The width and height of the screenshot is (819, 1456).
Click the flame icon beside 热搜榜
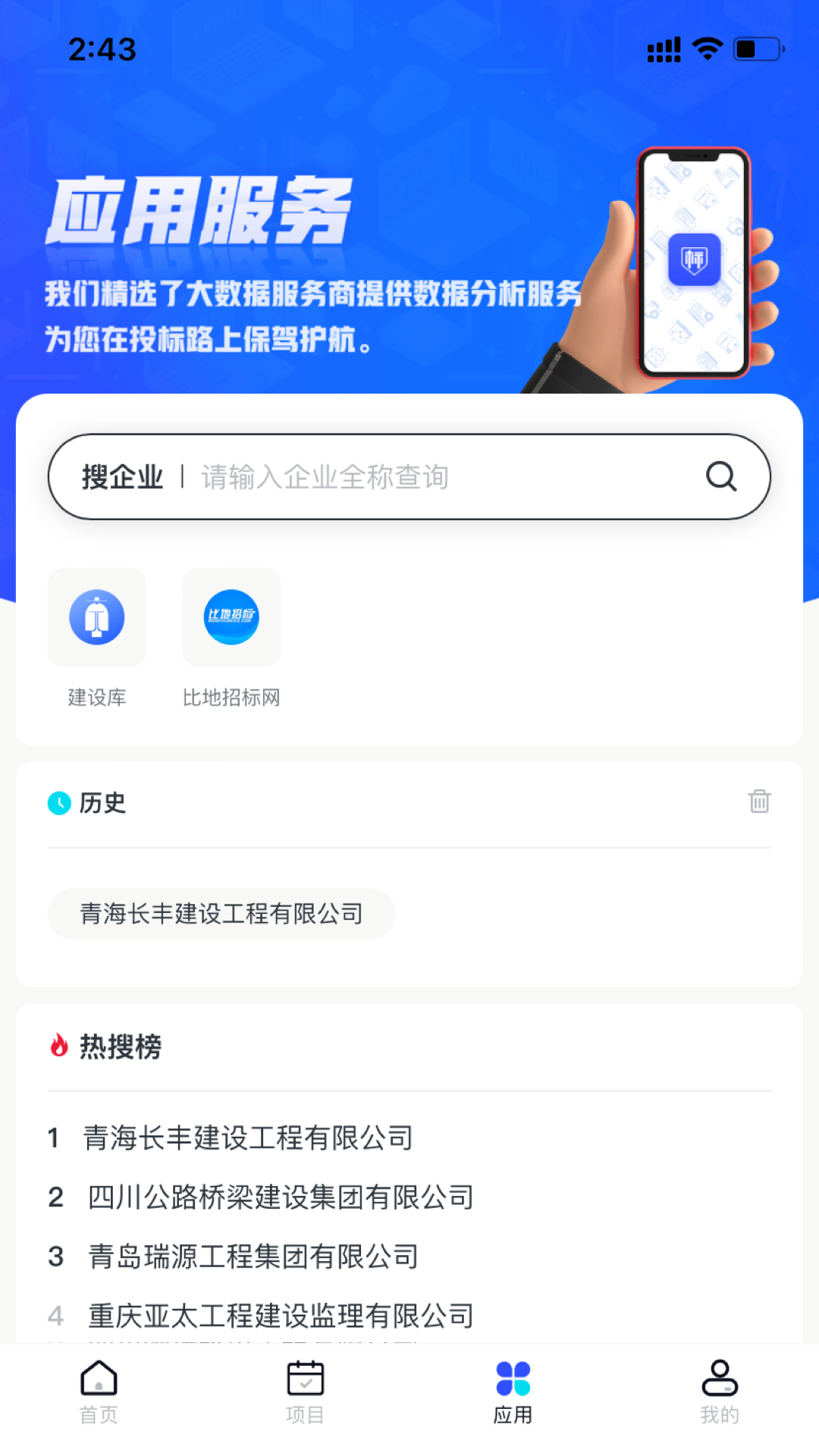tap(59, 1047)
